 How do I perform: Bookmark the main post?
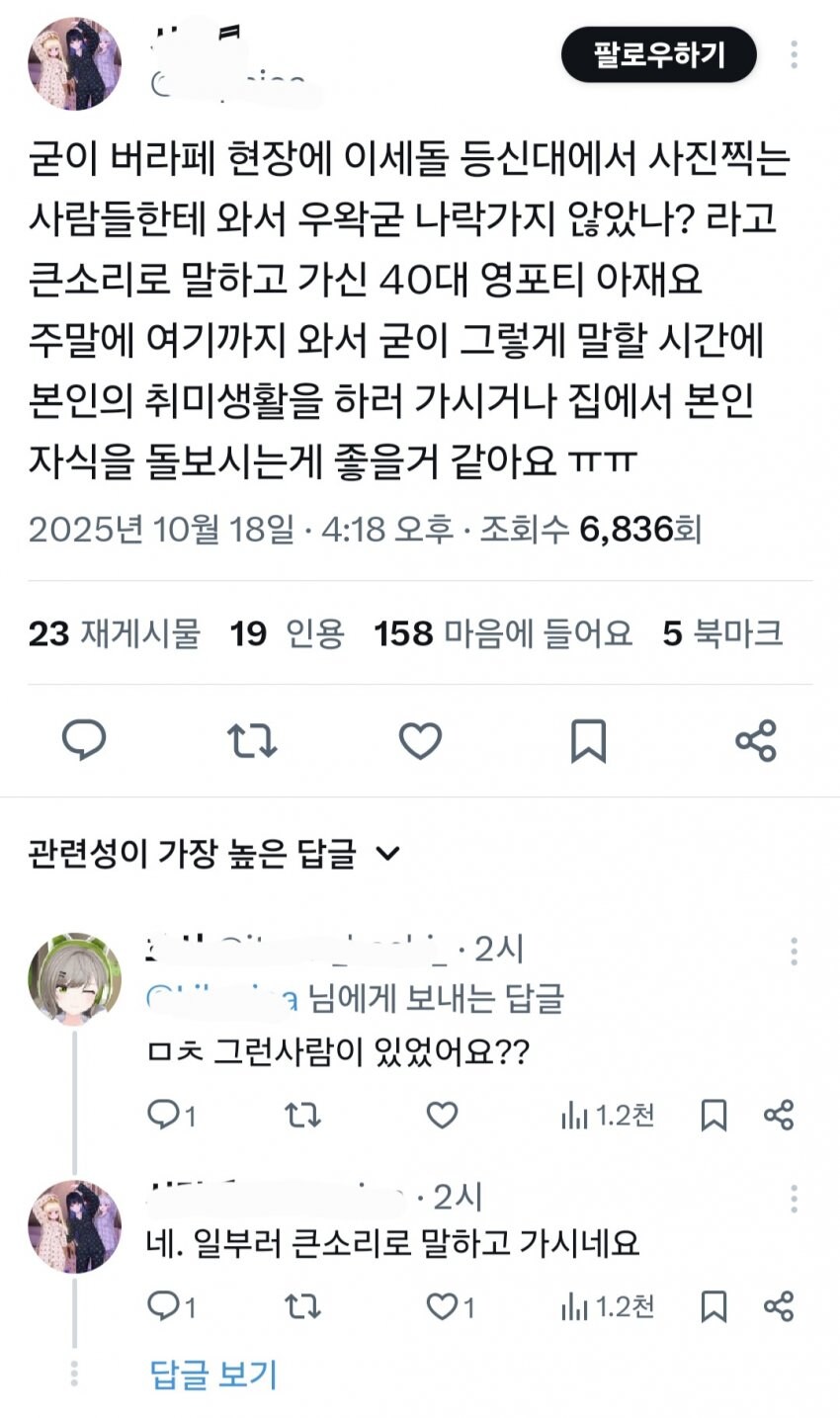[588, 740]
